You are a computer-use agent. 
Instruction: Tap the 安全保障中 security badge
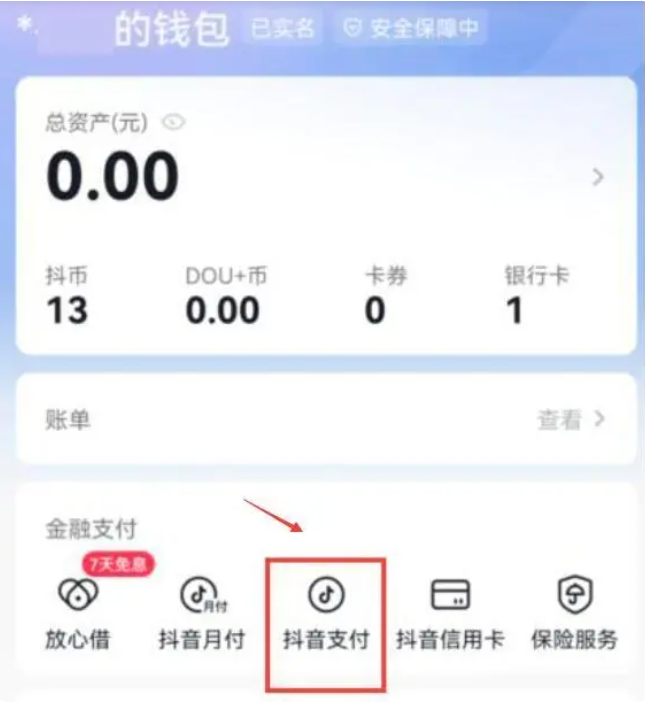click(411, 29)
